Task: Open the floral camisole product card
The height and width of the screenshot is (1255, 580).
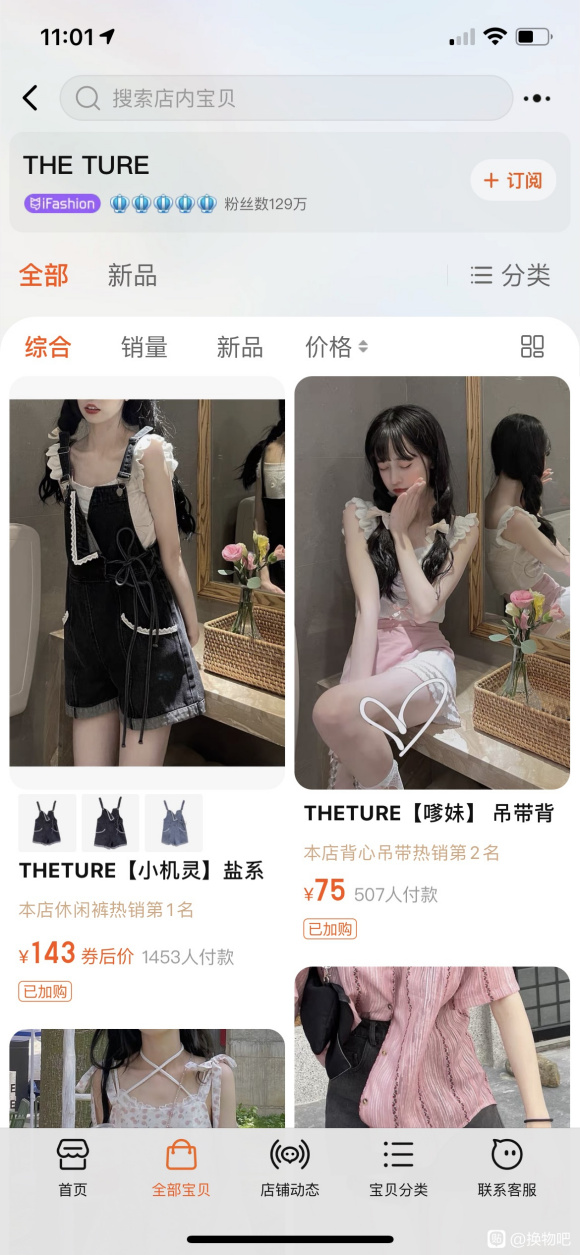Action: tap(147, 1078)
